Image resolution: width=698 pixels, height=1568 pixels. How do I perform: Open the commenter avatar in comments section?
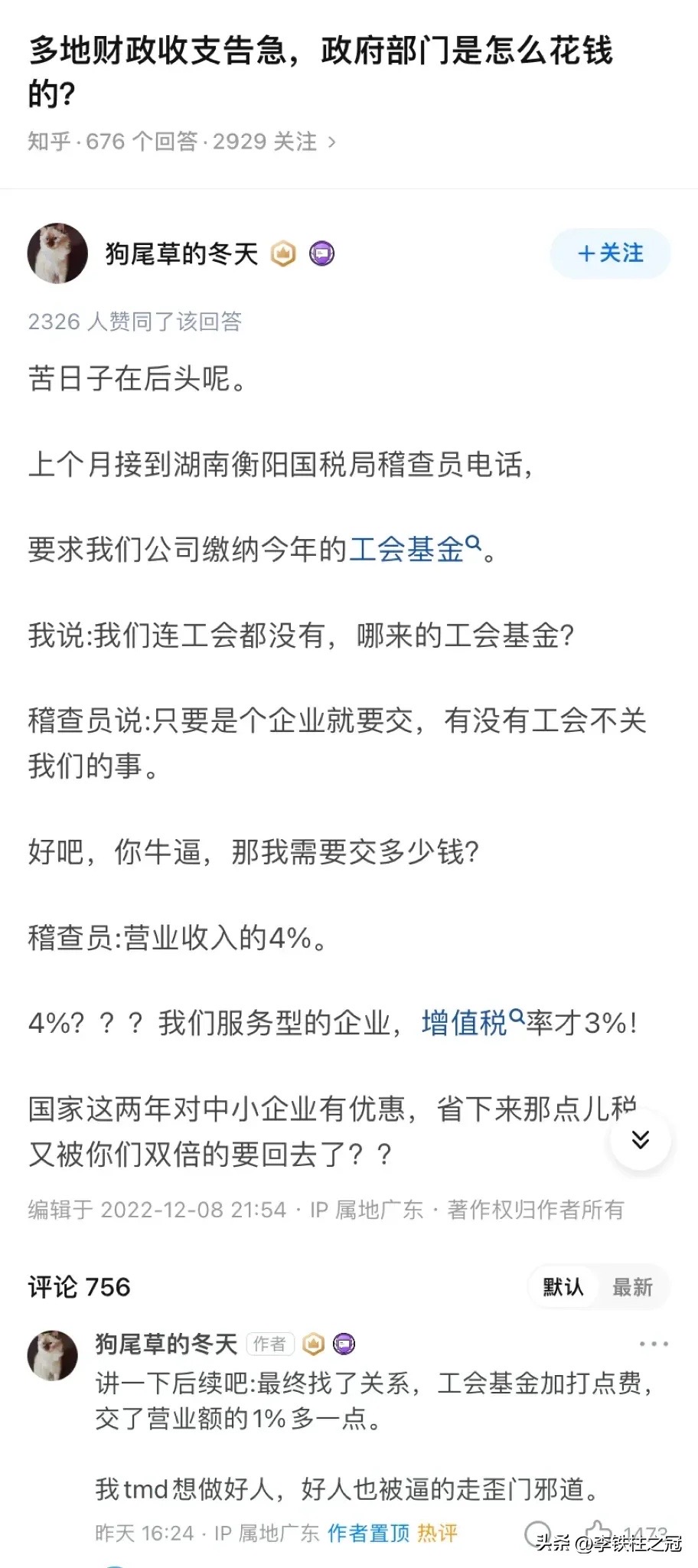point(53,1355)
